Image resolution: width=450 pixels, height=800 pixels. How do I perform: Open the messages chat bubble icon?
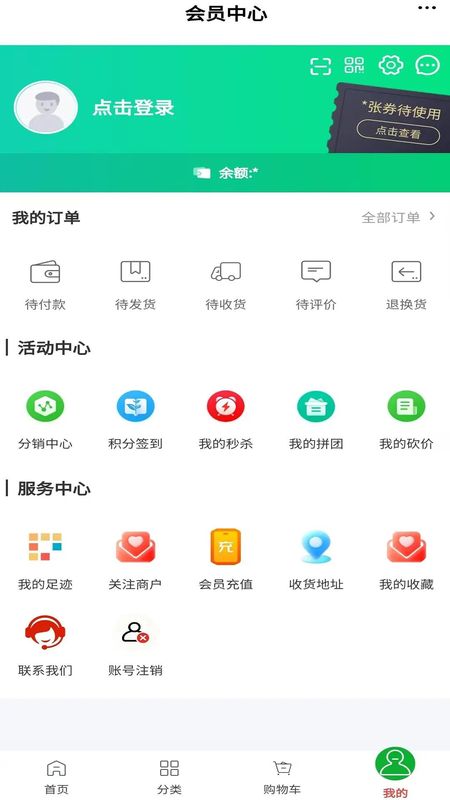click(428, 65)
